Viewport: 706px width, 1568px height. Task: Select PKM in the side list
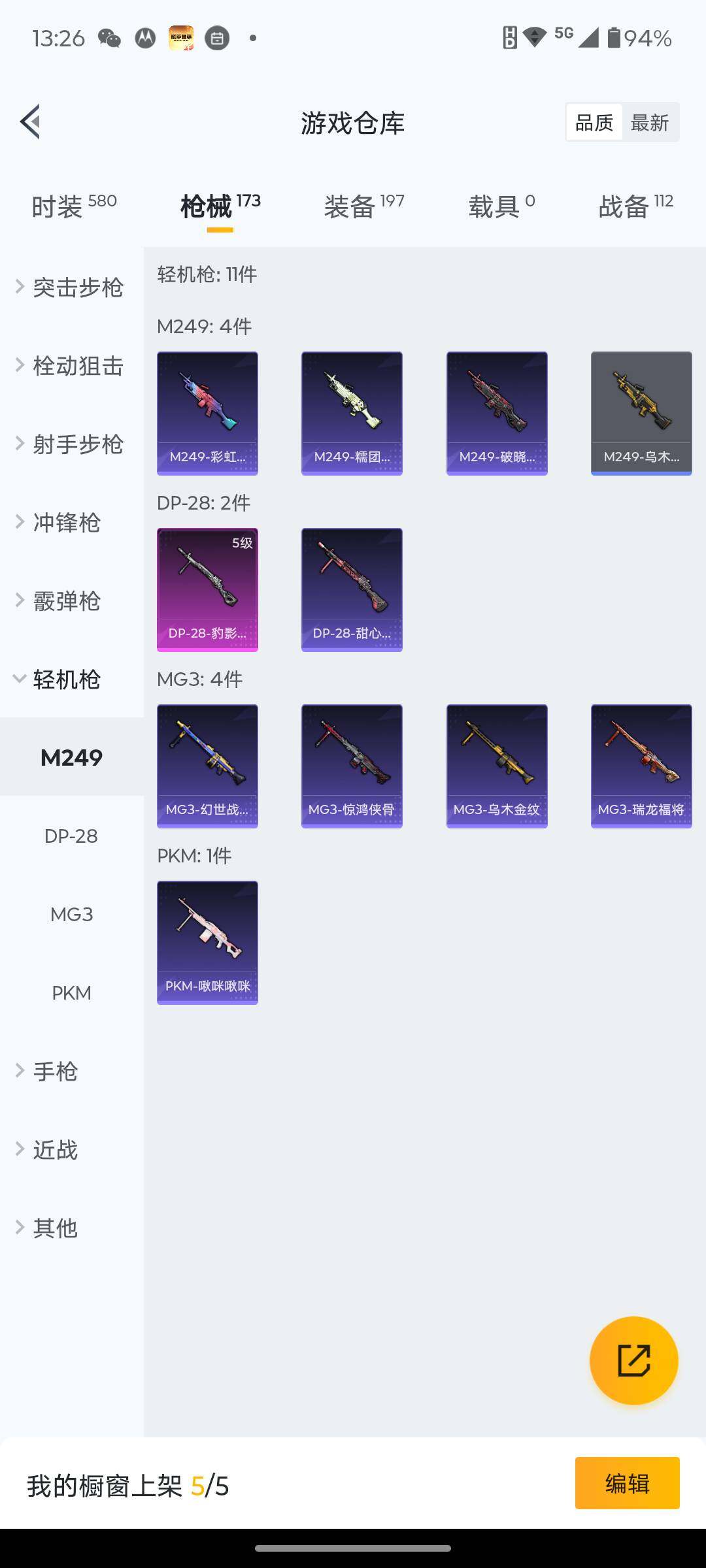pos(71,993)
